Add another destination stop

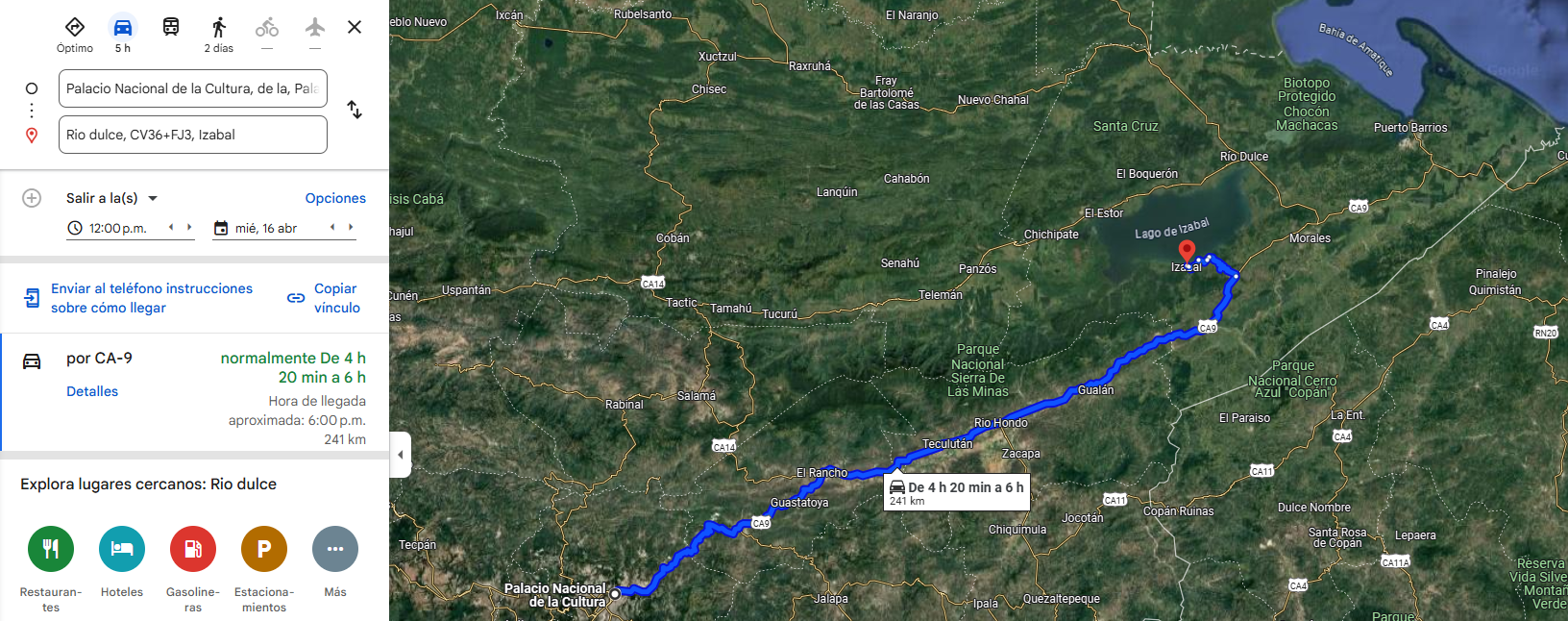click(32, 198)
